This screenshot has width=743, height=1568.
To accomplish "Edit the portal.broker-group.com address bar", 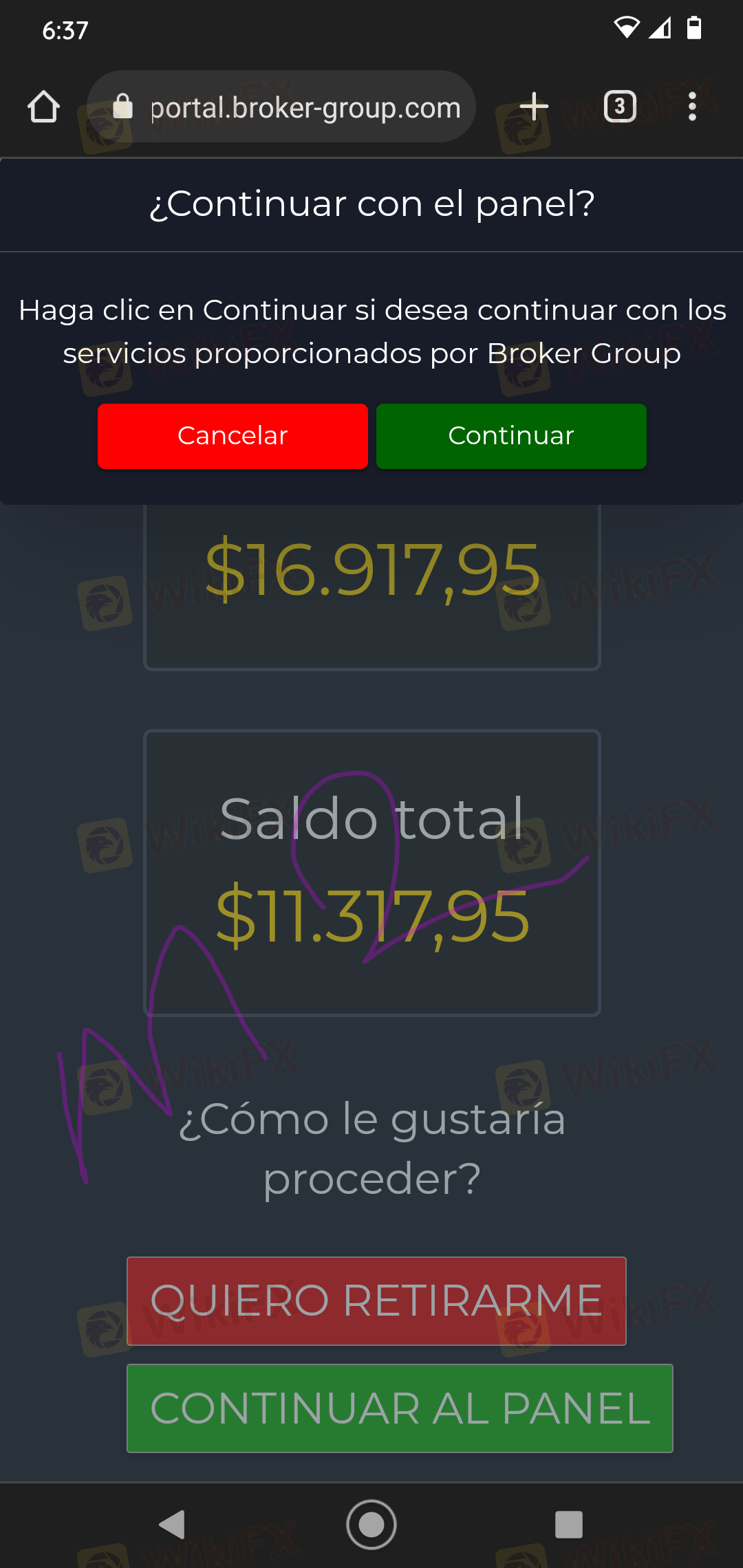I will pyautogui.click(x=281, y=107).
